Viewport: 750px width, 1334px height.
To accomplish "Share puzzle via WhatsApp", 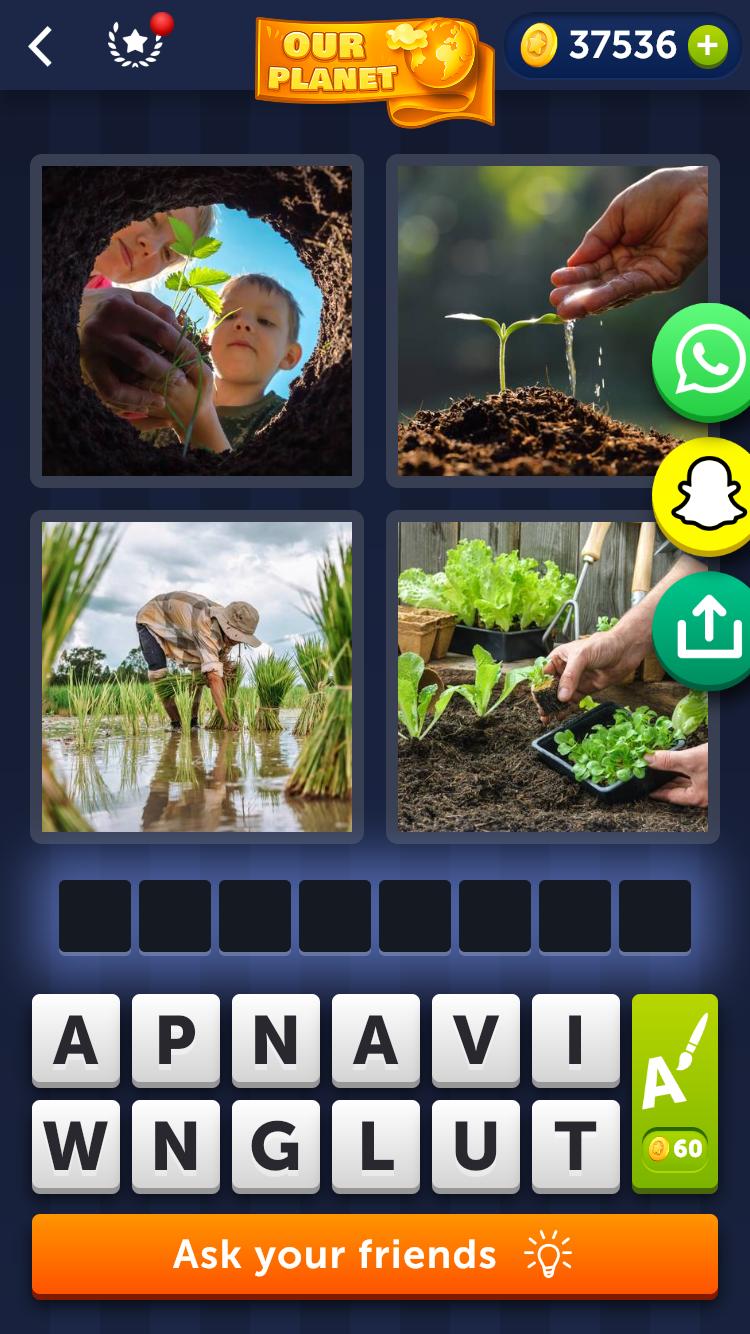I will coord(708,361).
